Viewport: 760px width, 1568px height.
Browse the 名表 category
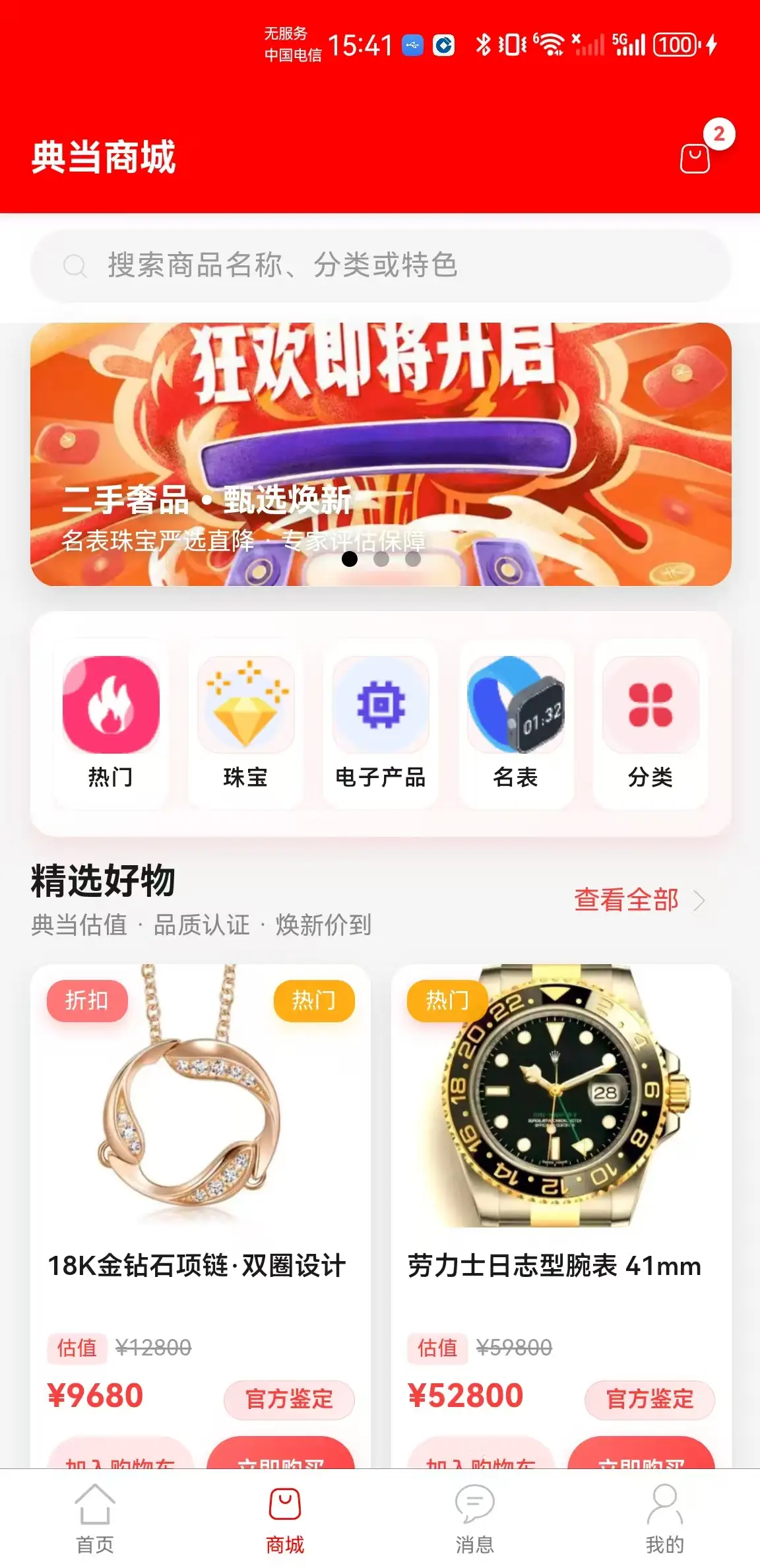tap(515, 723)
